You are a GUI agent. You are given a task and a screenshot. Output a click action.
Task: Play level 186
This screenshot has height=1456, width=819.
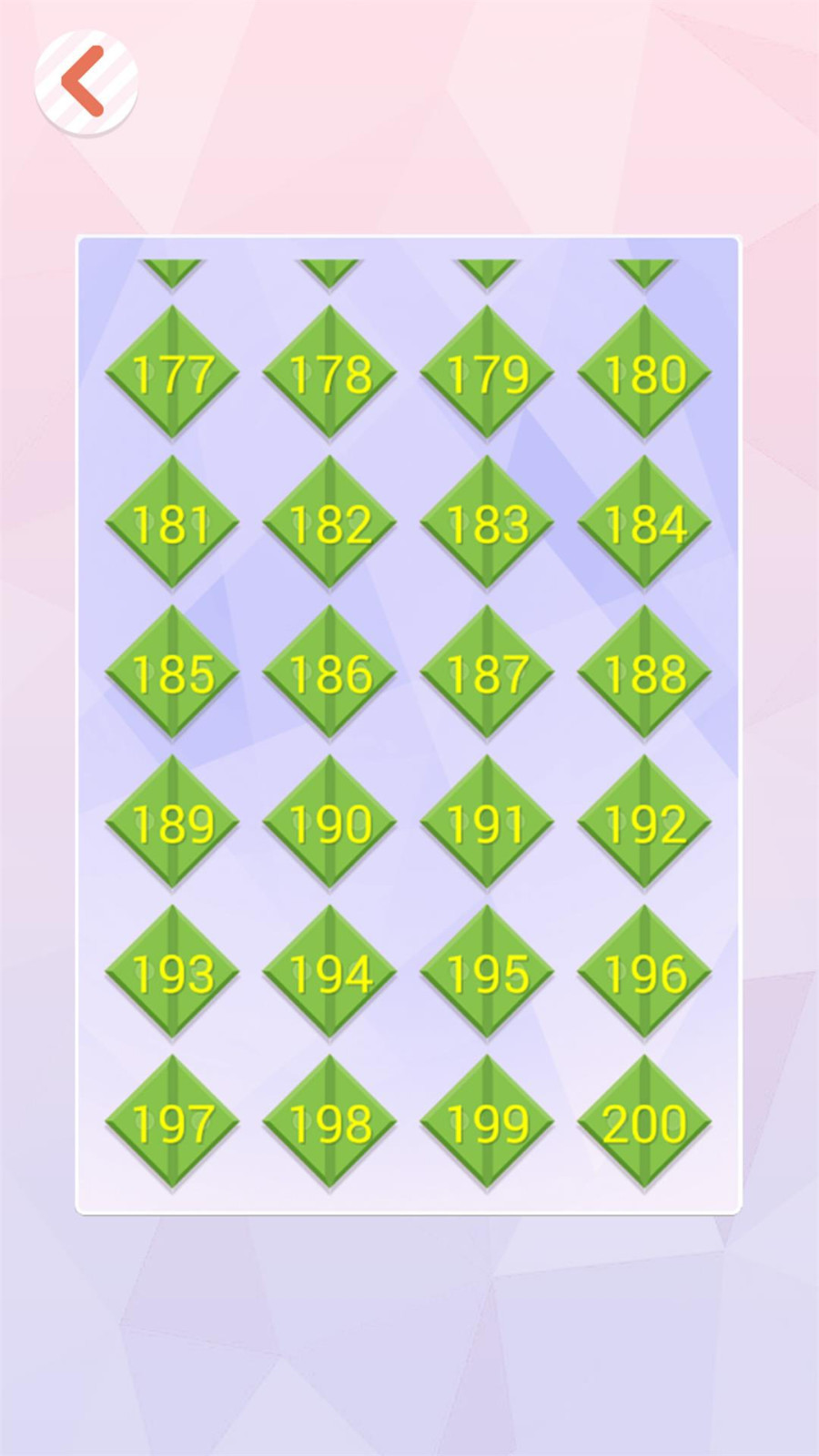coord(329,673)
